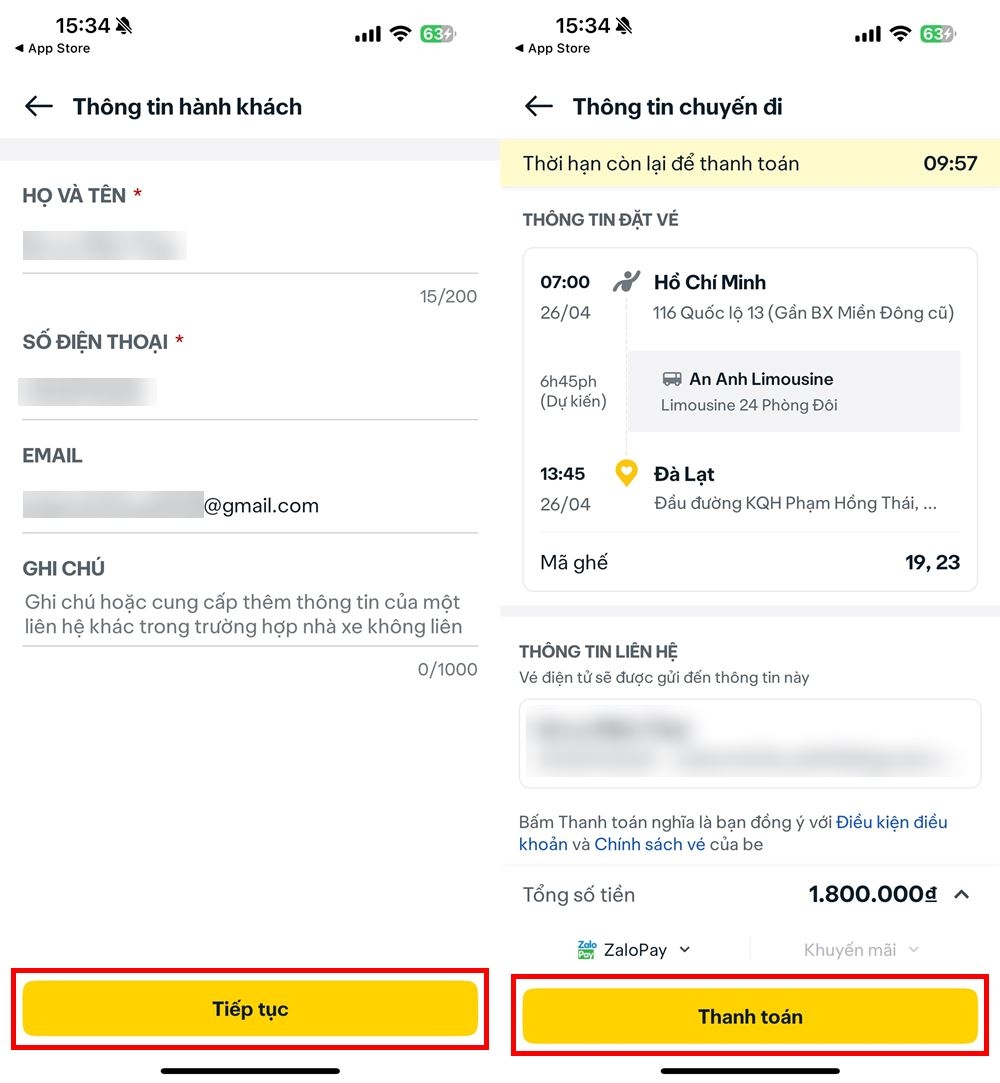Tap Thanh toán to pay
Image resolution: width=1000 pixels, height=1083 pixels.
[x=750, y=1017]
